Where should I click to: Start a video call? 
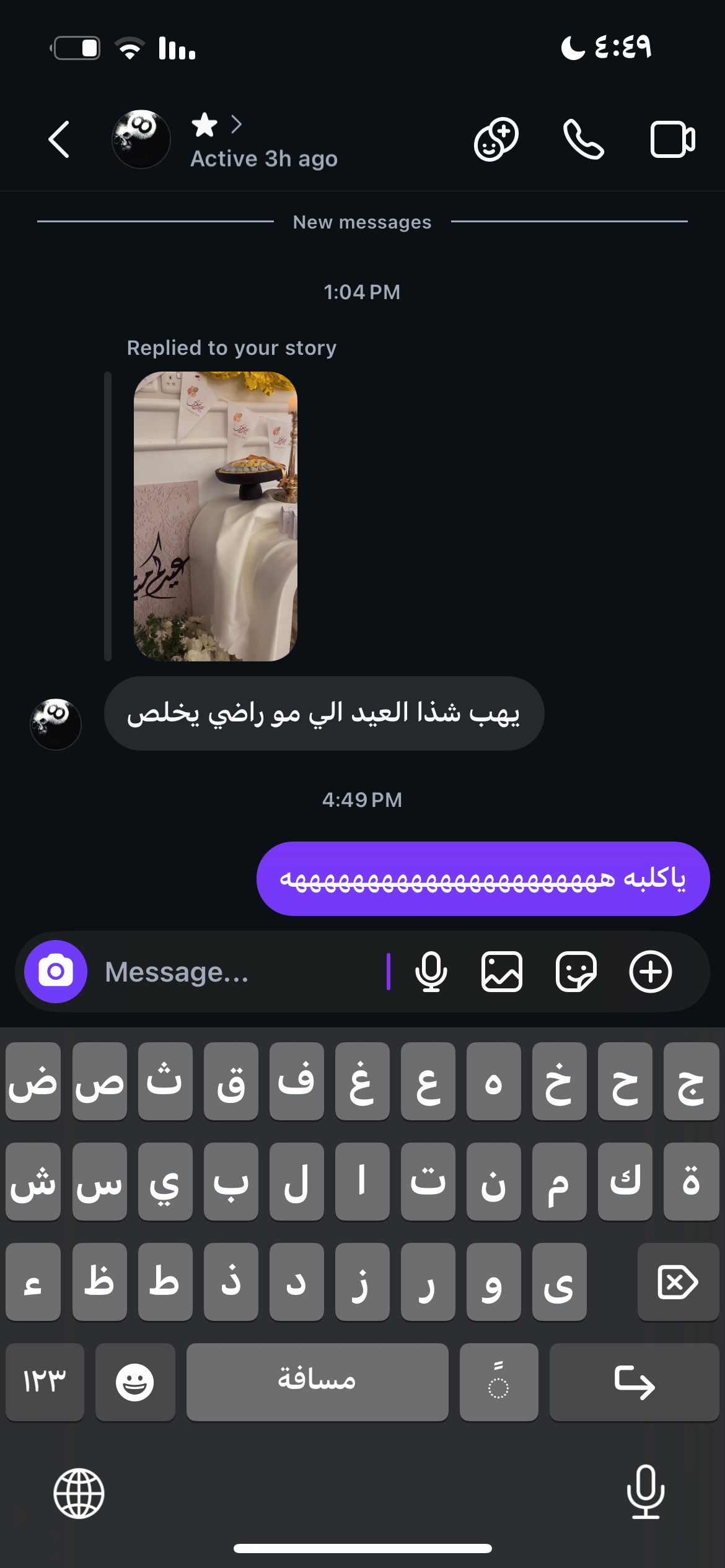coord(672,139)
